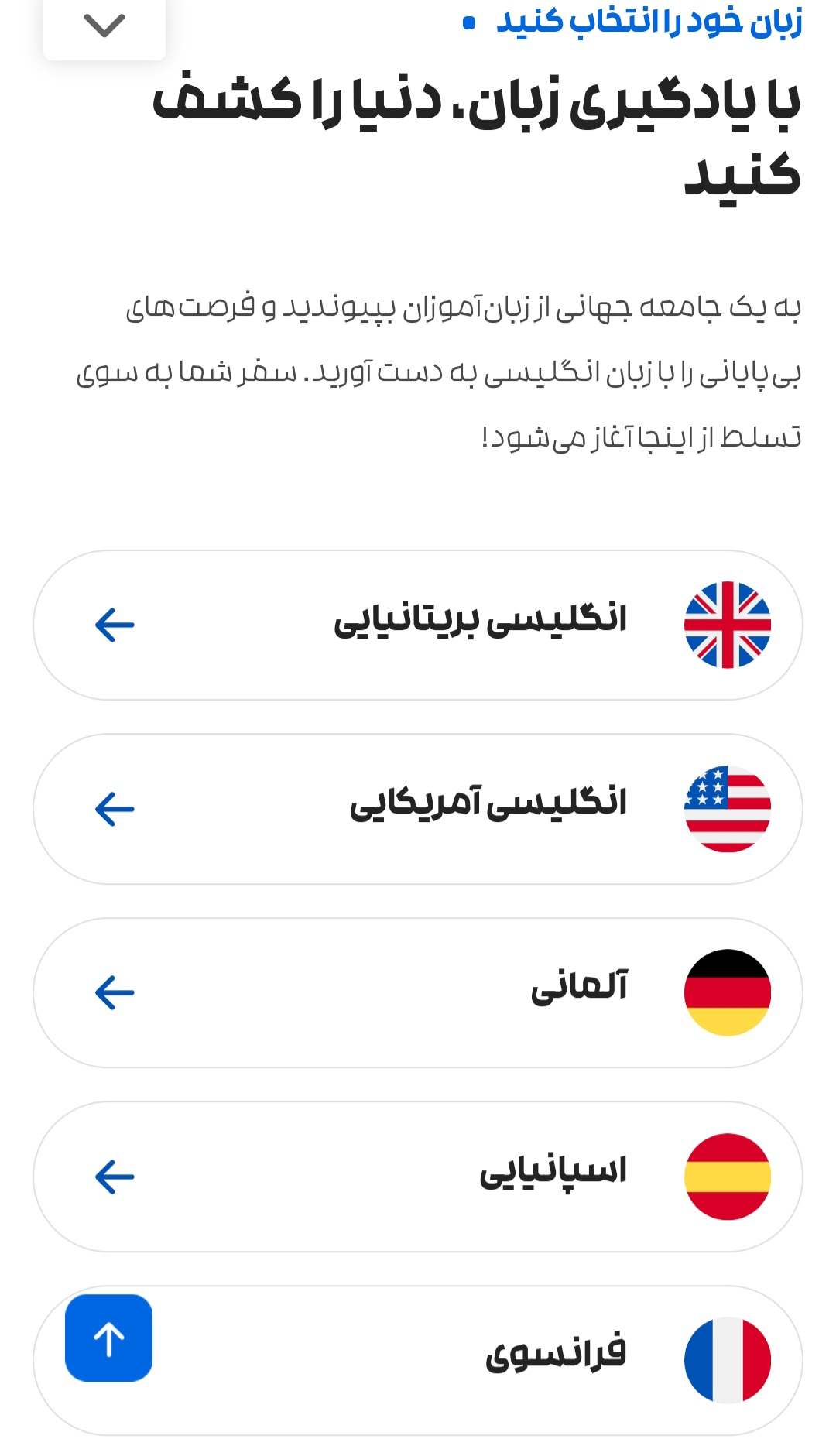The height and width of the screenshot is (1456, 836).
Task: Tap the blue scroll-to-top arrow button
Action: [108, 1338]
